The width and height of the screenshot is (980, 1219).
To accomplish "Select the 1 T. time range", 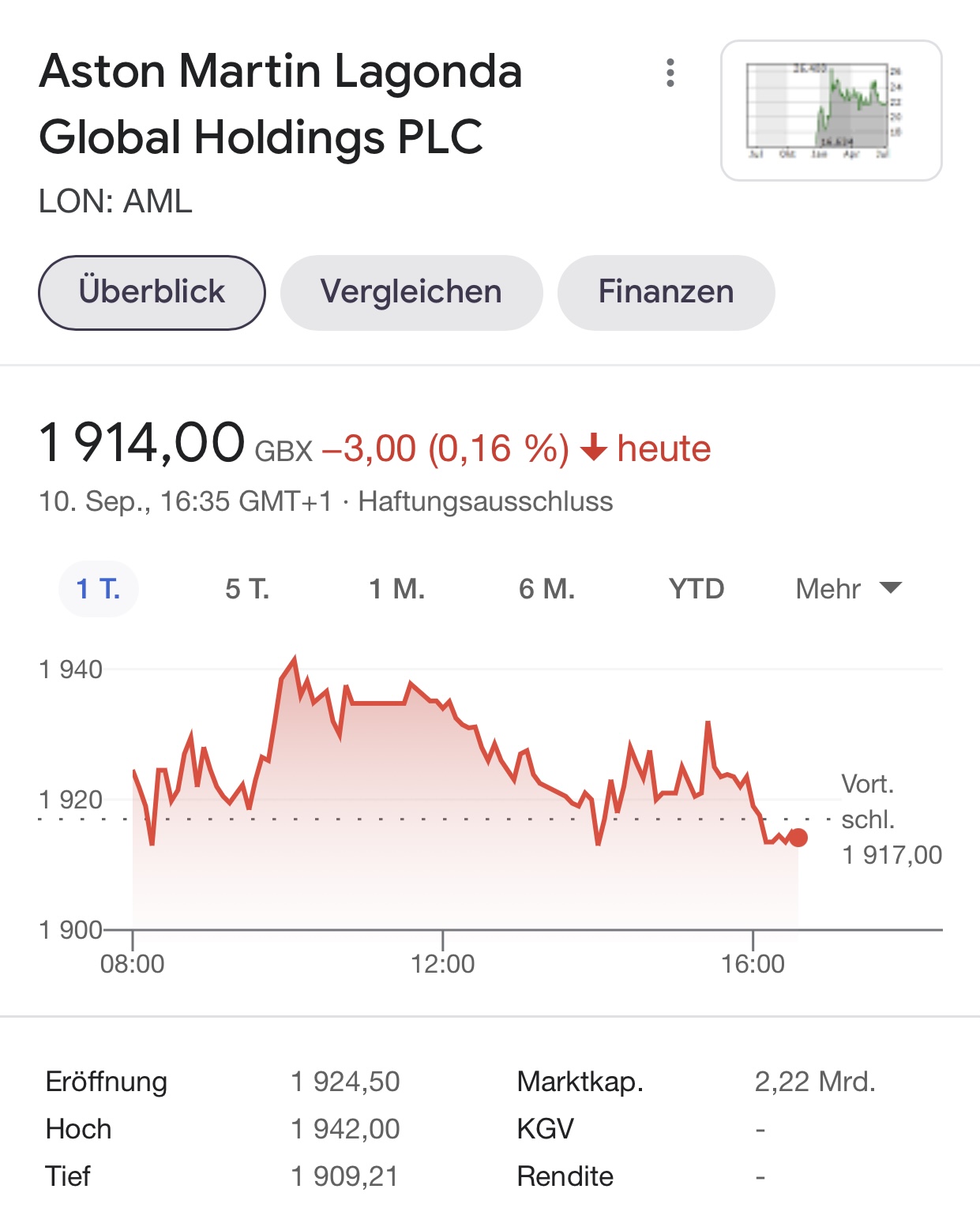I will (99, 589).
